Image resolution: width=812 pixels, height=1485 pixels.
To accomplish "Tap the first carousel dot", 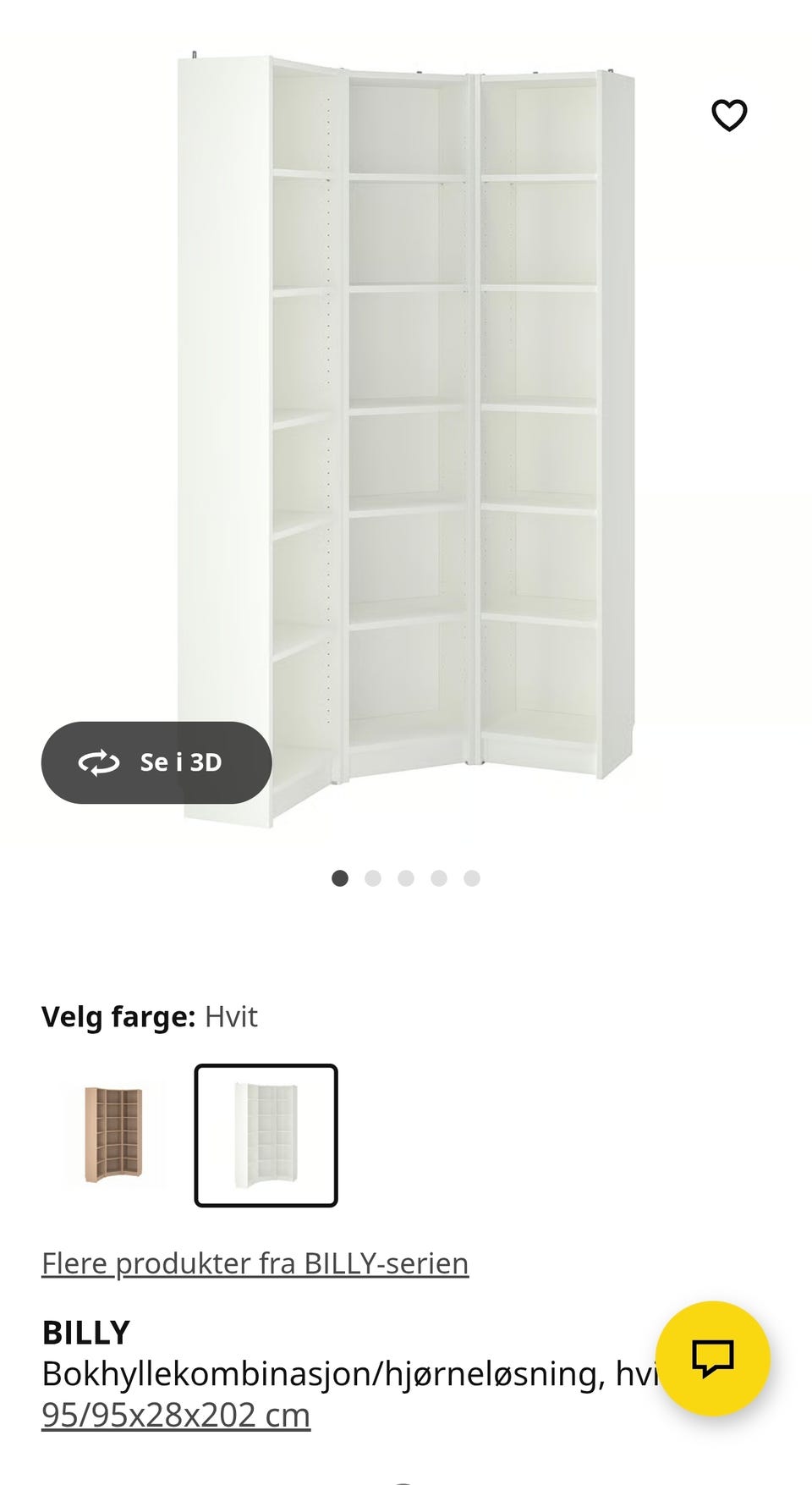I will coord(341,879).
